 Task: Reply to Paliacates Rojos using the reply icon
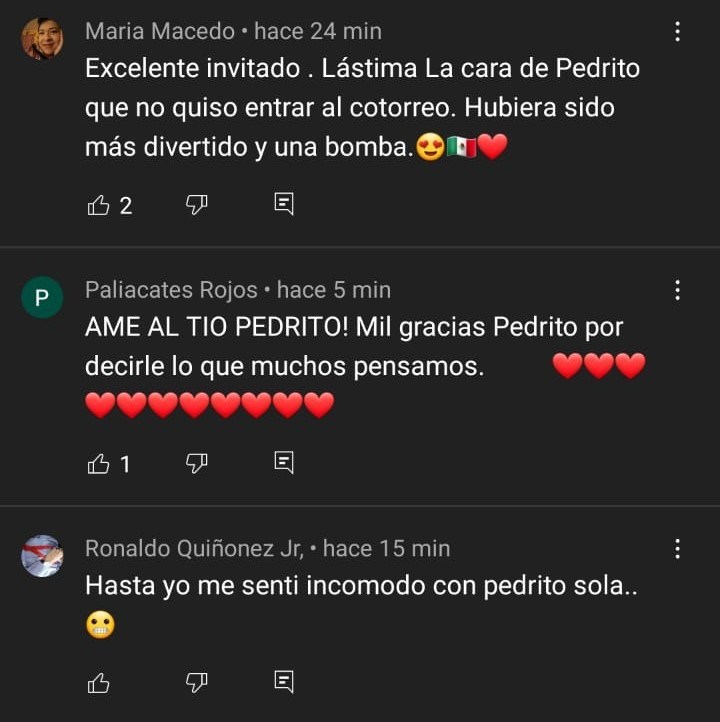[285, 463]
